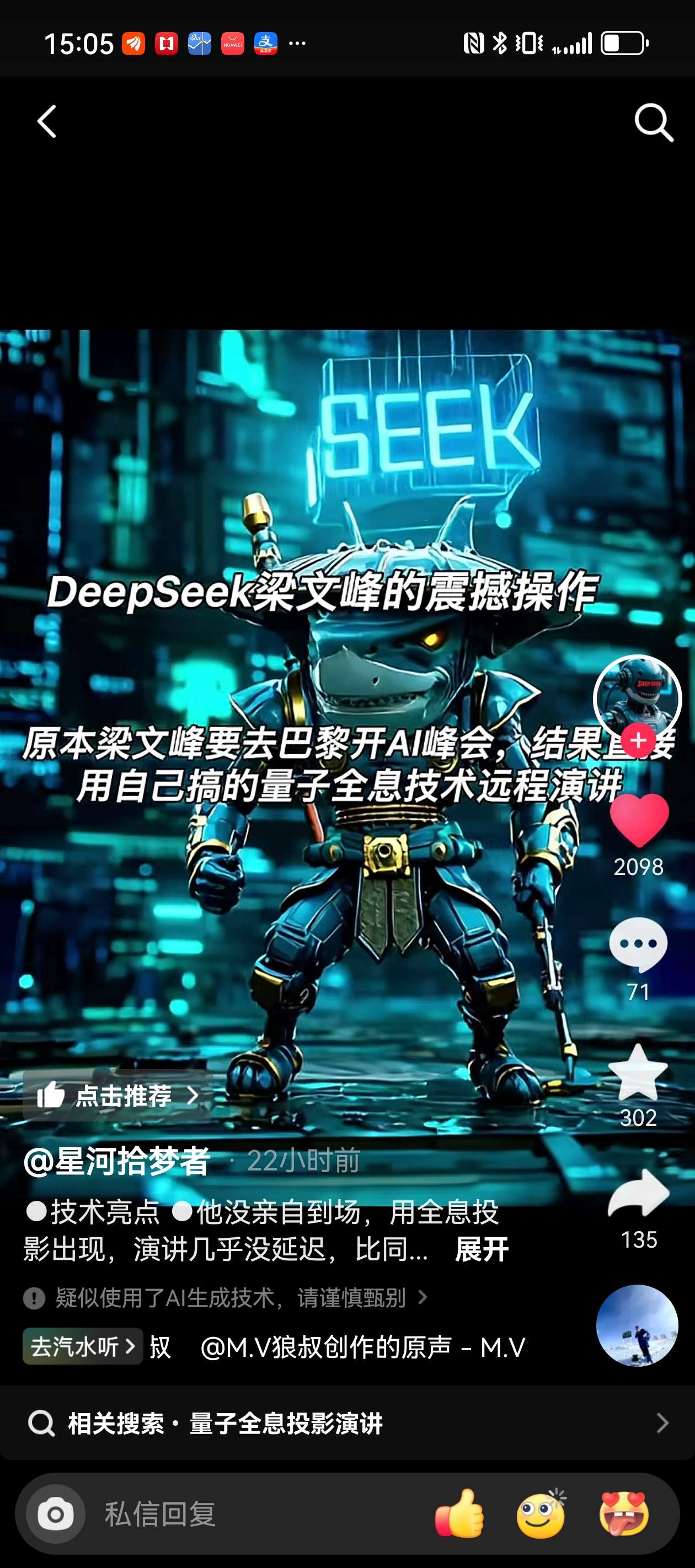Focus the 私信回复 message field

coord(244,1514)
